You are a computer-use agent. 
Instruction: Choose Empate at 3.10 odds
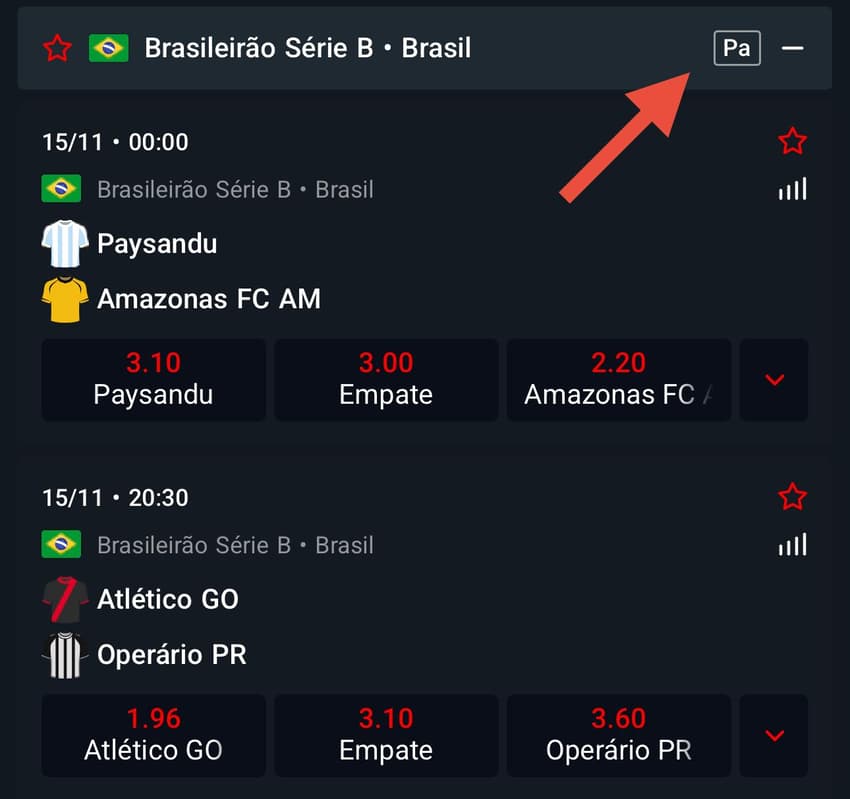click(386, 735)
